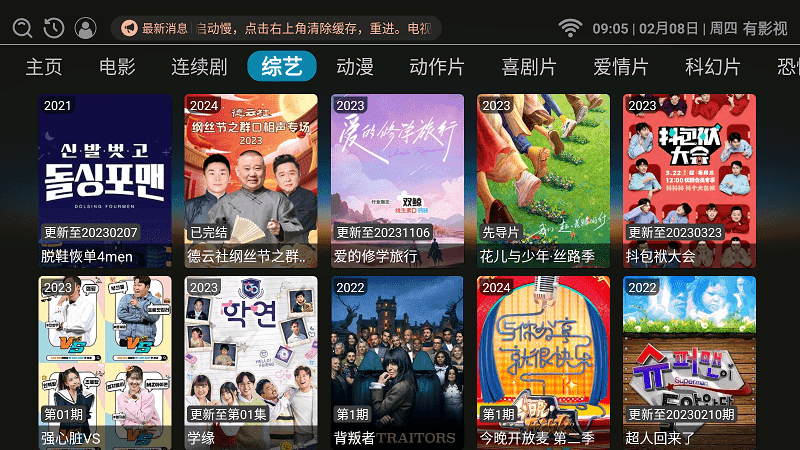The height and width of the screenshot is (450, 800).
Task: Open watch history clock icon
Action: [x=54, y=28]
